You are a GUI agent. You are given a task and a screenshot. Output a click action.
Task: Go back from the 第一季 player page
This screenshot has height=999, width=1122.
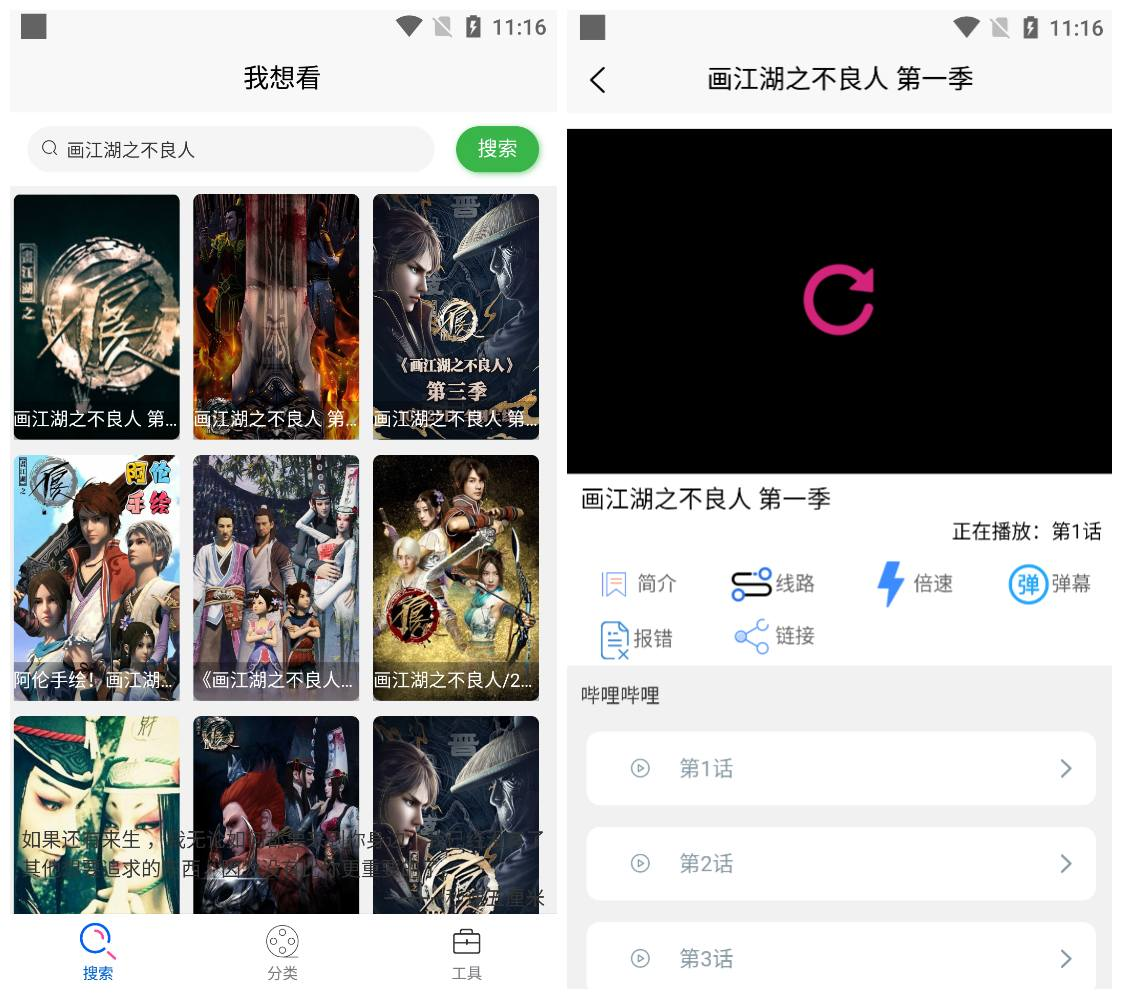pyautogui.click(x=598, y=80)
